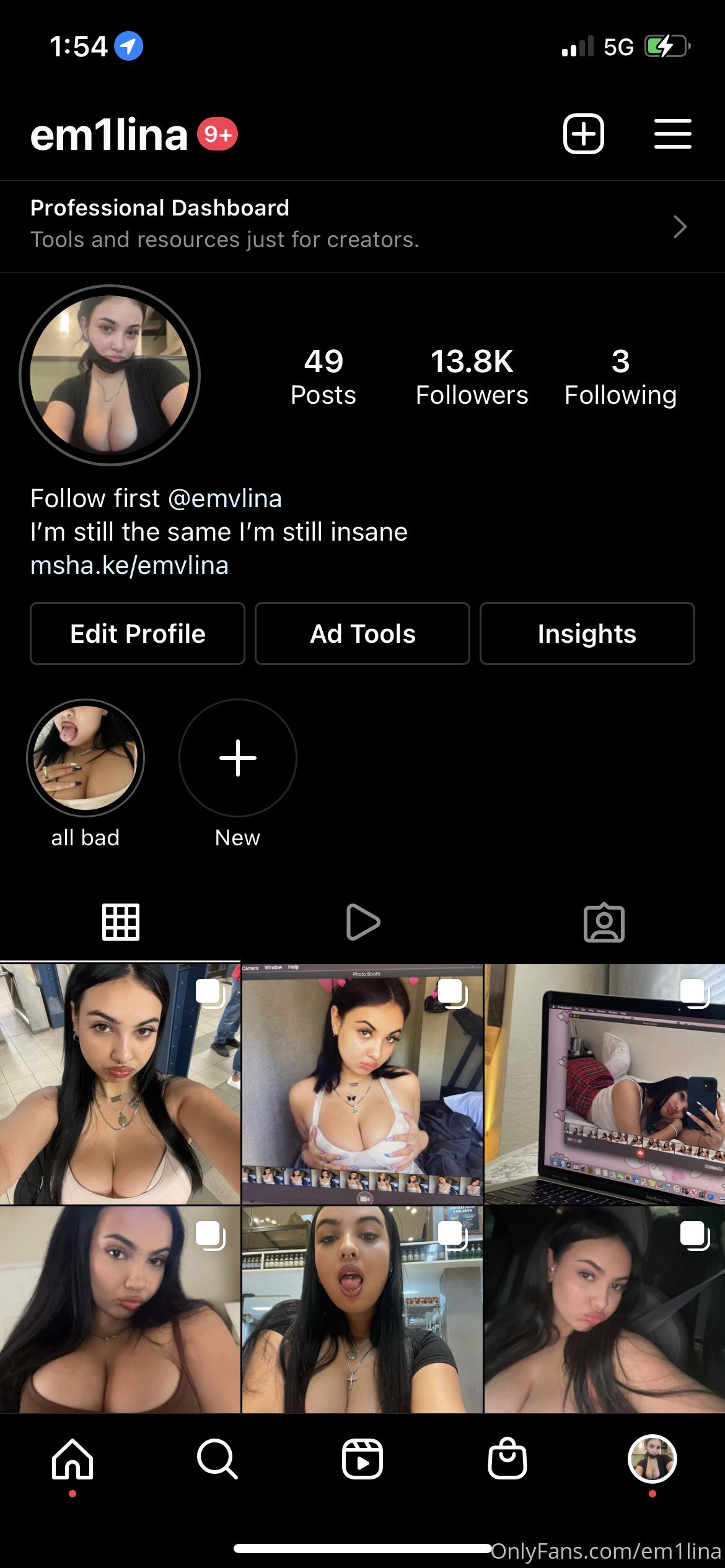Image resolution: width=725 pixels, height=1568 pixels.
Task: Switch to the posts grid tab
Action: pyautogui.click(x=121, y=922)
